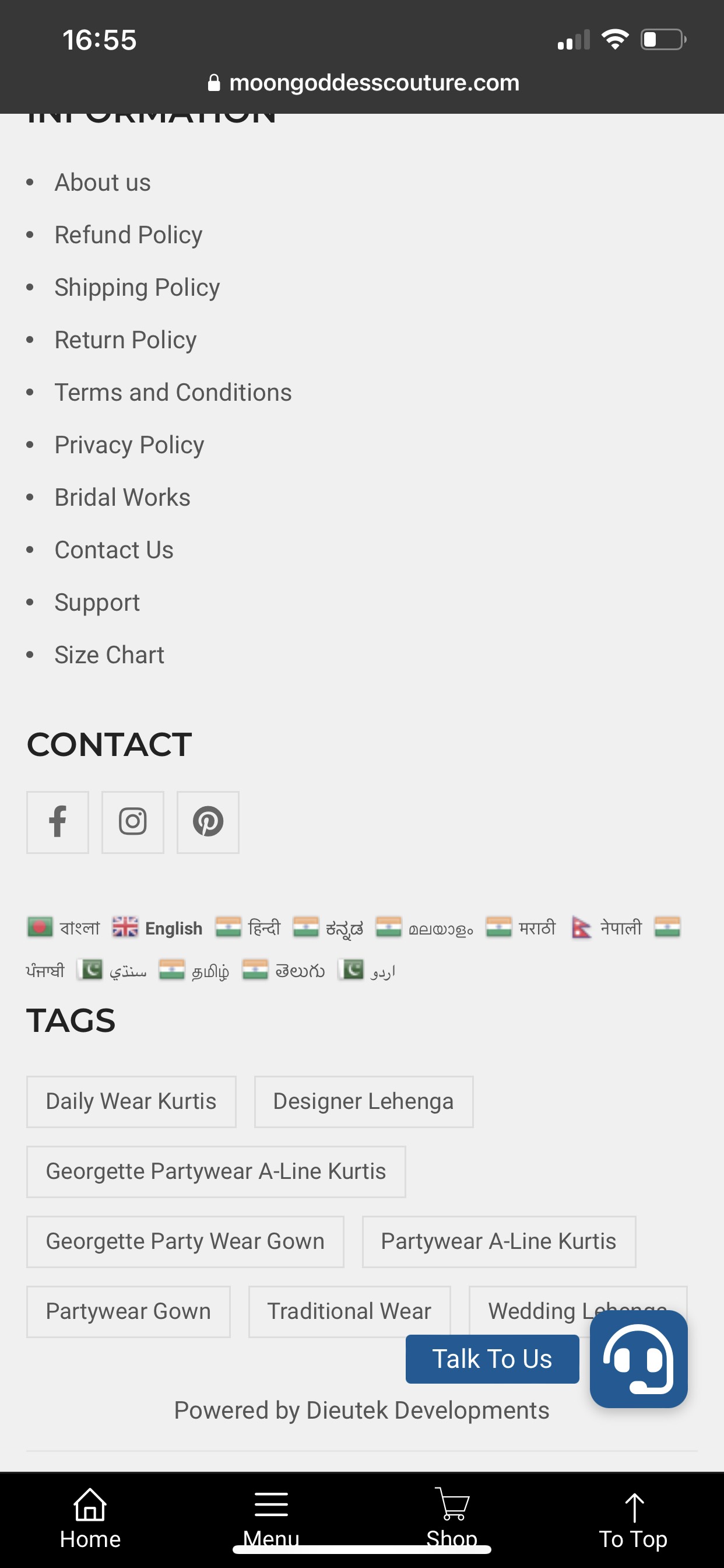Browse the Designer Lehenga tag
Viewport: 724px width, 1568px height.
tap(364, 1102)
